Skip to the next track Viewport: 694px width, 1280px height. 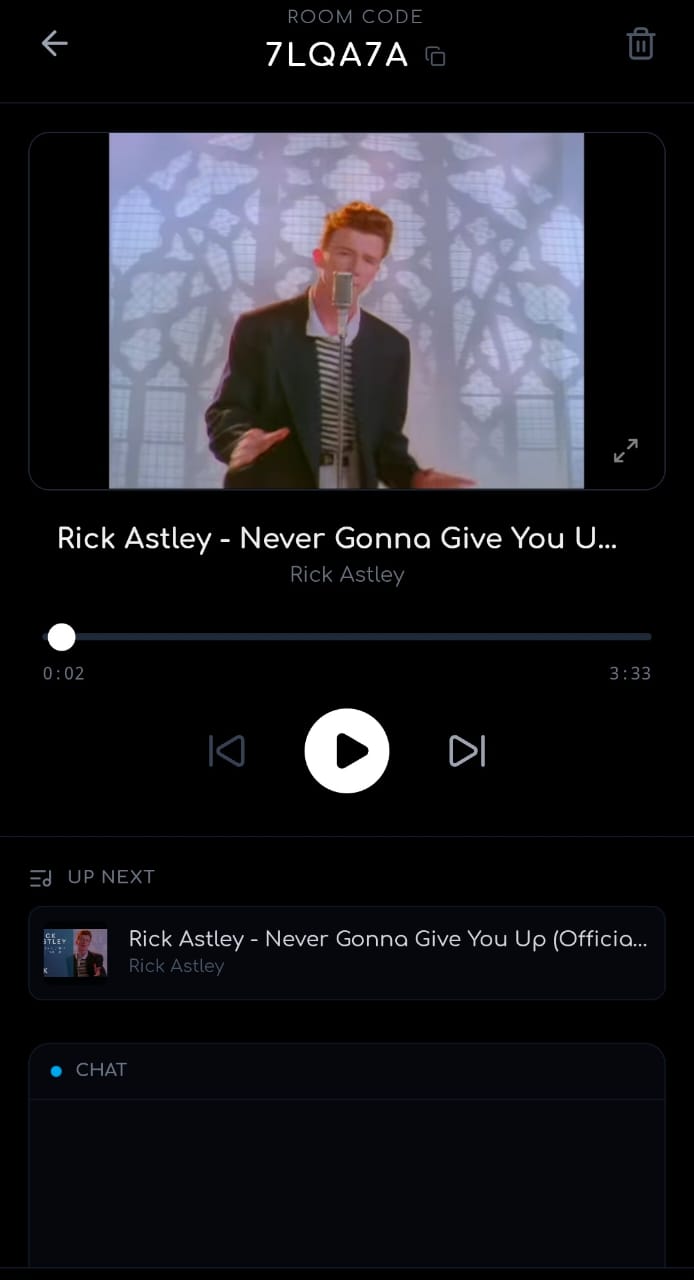coord(467,751)
